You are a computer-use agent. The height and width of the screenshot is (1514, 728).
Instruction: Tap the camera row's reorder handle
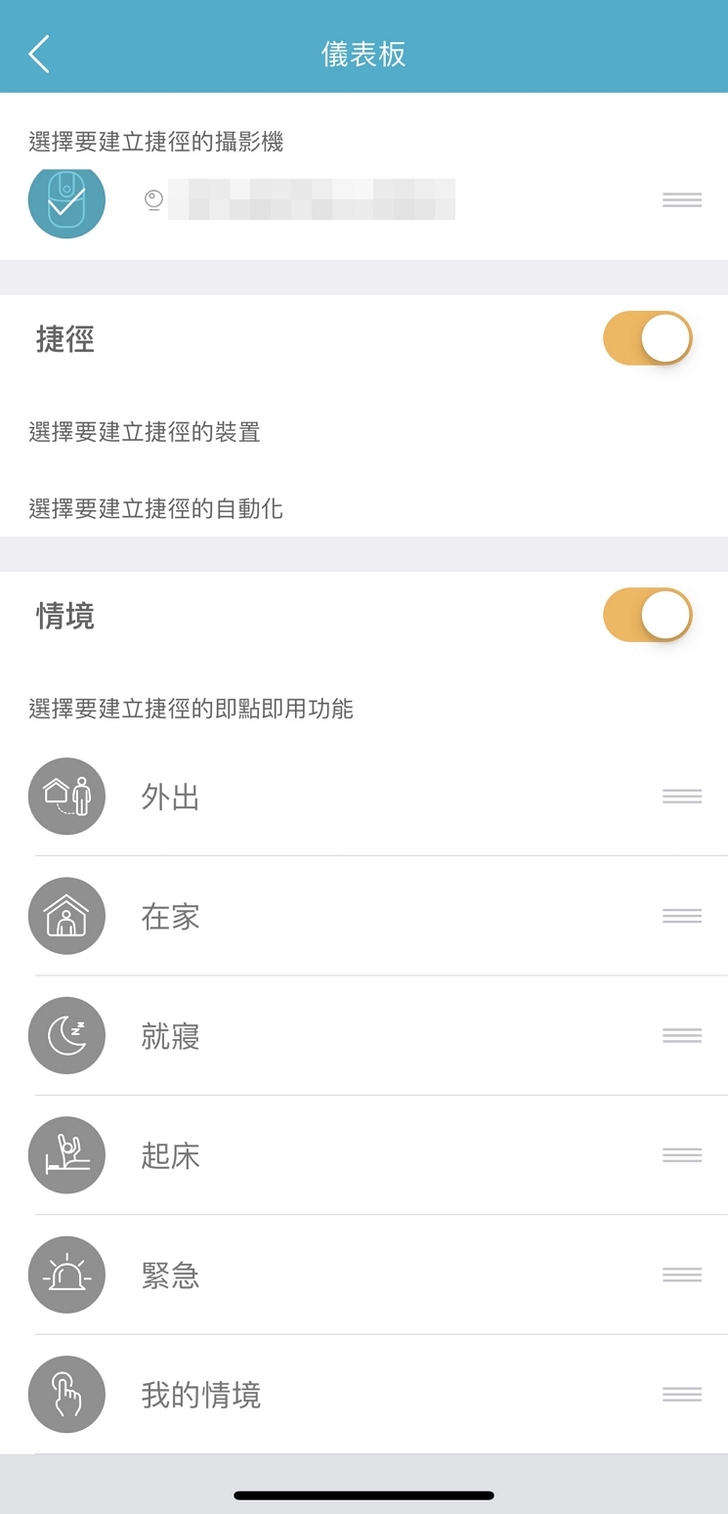tap(681, 199)
